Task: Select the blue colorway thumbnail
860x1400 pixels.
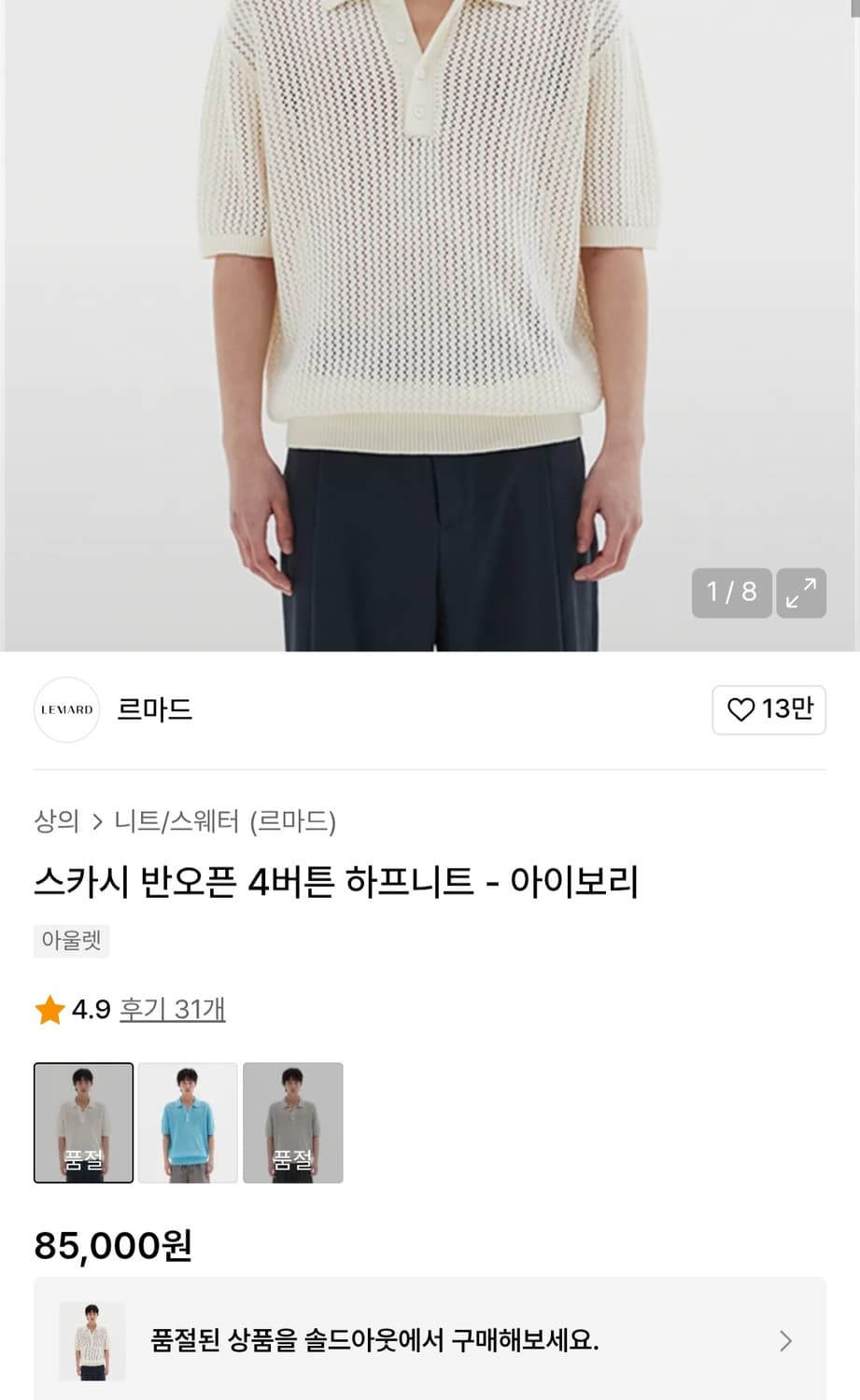Action: click(188, 1122)
